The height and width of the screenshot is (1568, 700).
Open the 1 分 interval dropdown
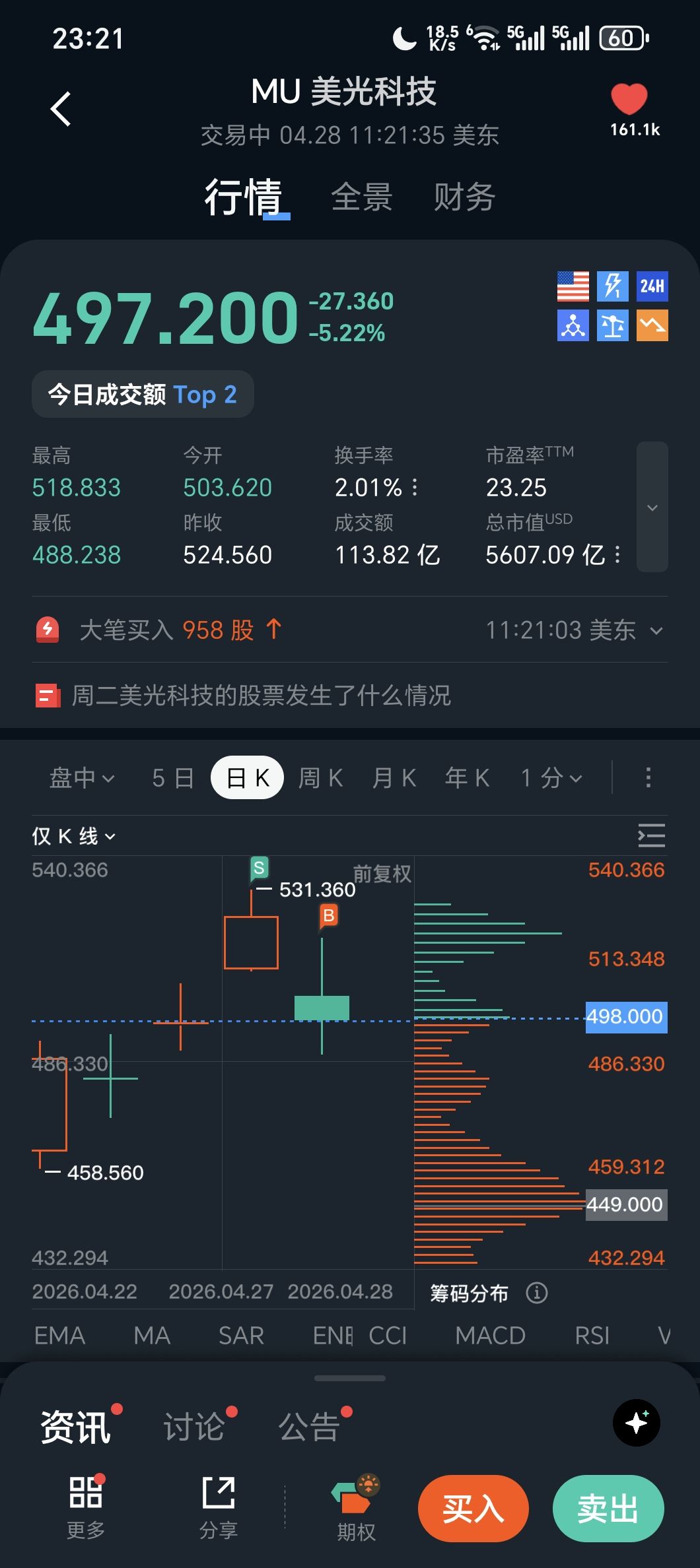coord(551,778)
